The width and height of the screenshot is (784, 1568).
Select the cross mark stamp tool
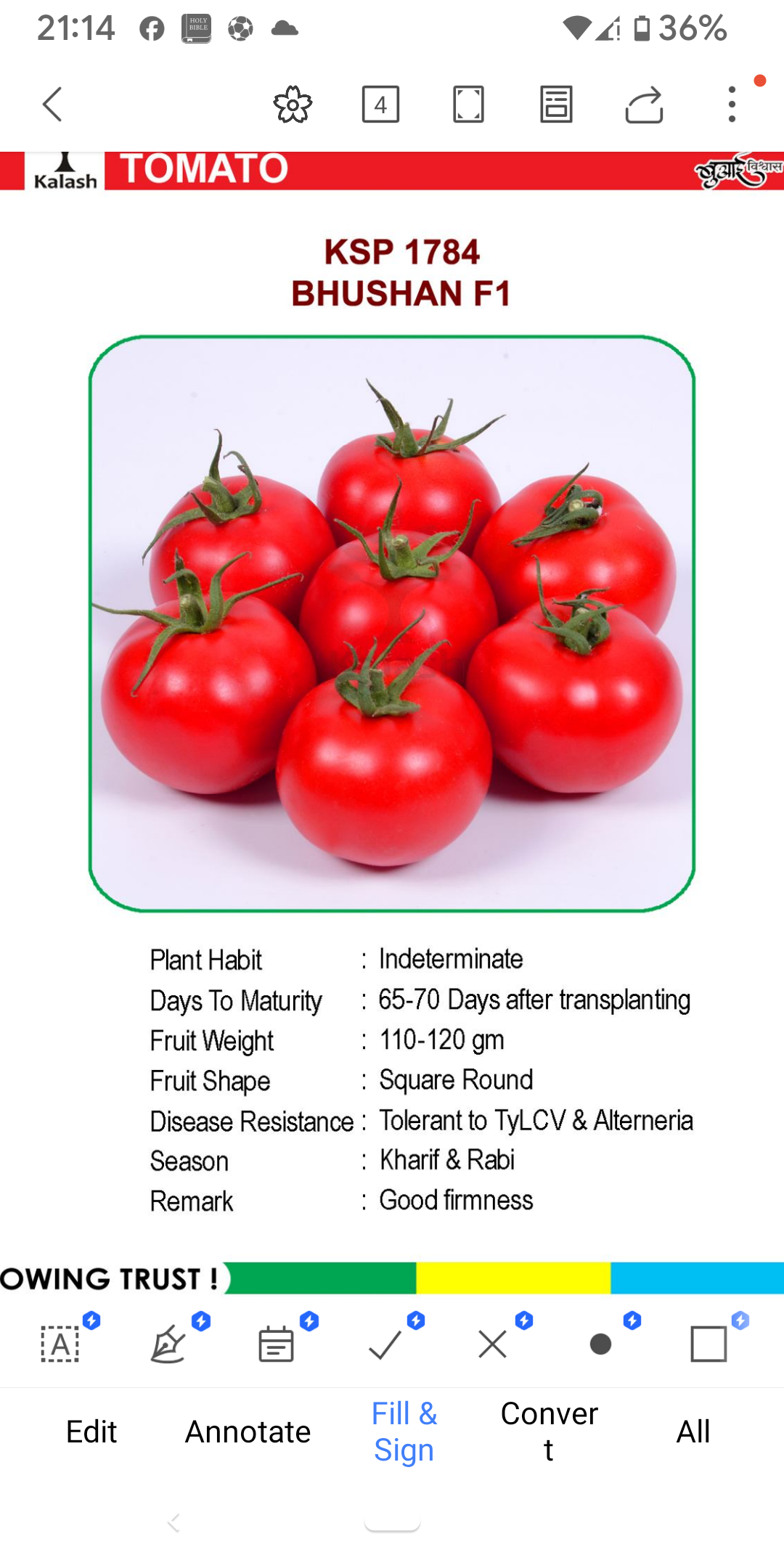coord(493,1344)
